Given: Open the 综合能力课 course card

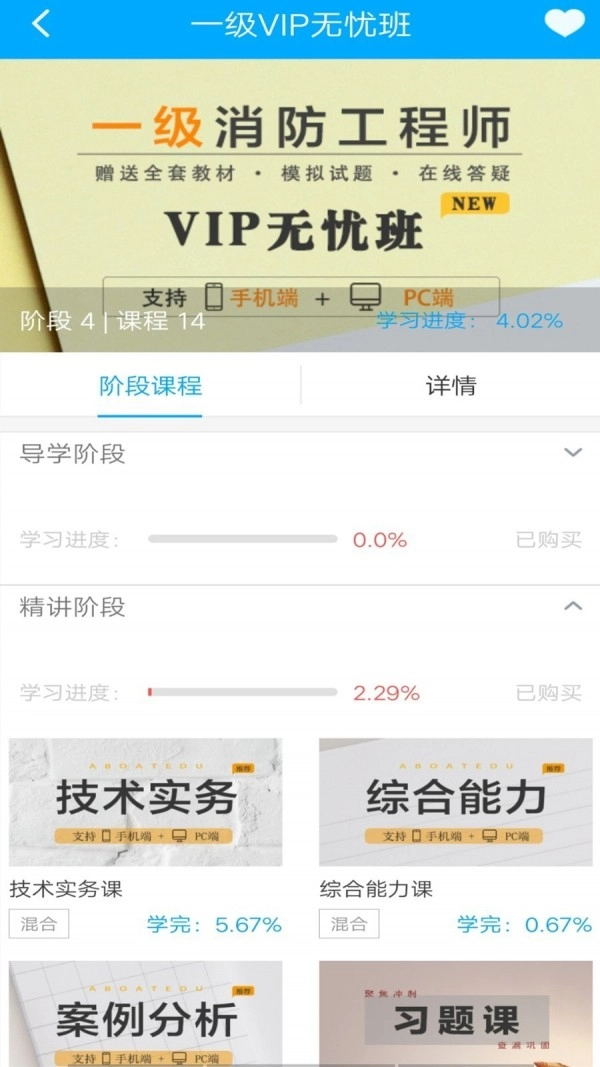Looking at the screenshot, I should pos(456,802).
